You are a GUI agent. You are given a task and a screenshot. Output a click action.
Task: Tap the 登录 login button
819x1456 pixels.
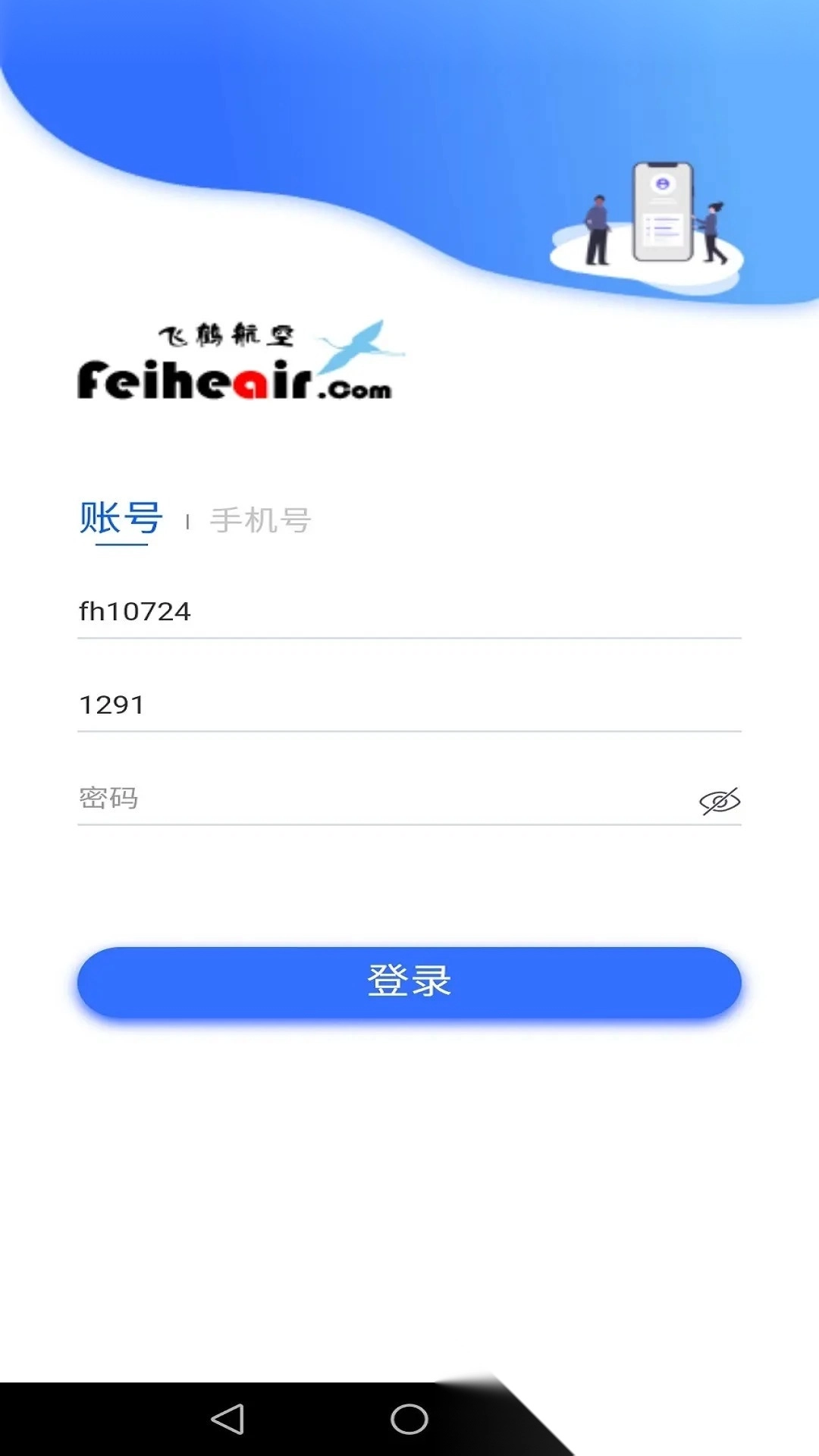point(409,982)
